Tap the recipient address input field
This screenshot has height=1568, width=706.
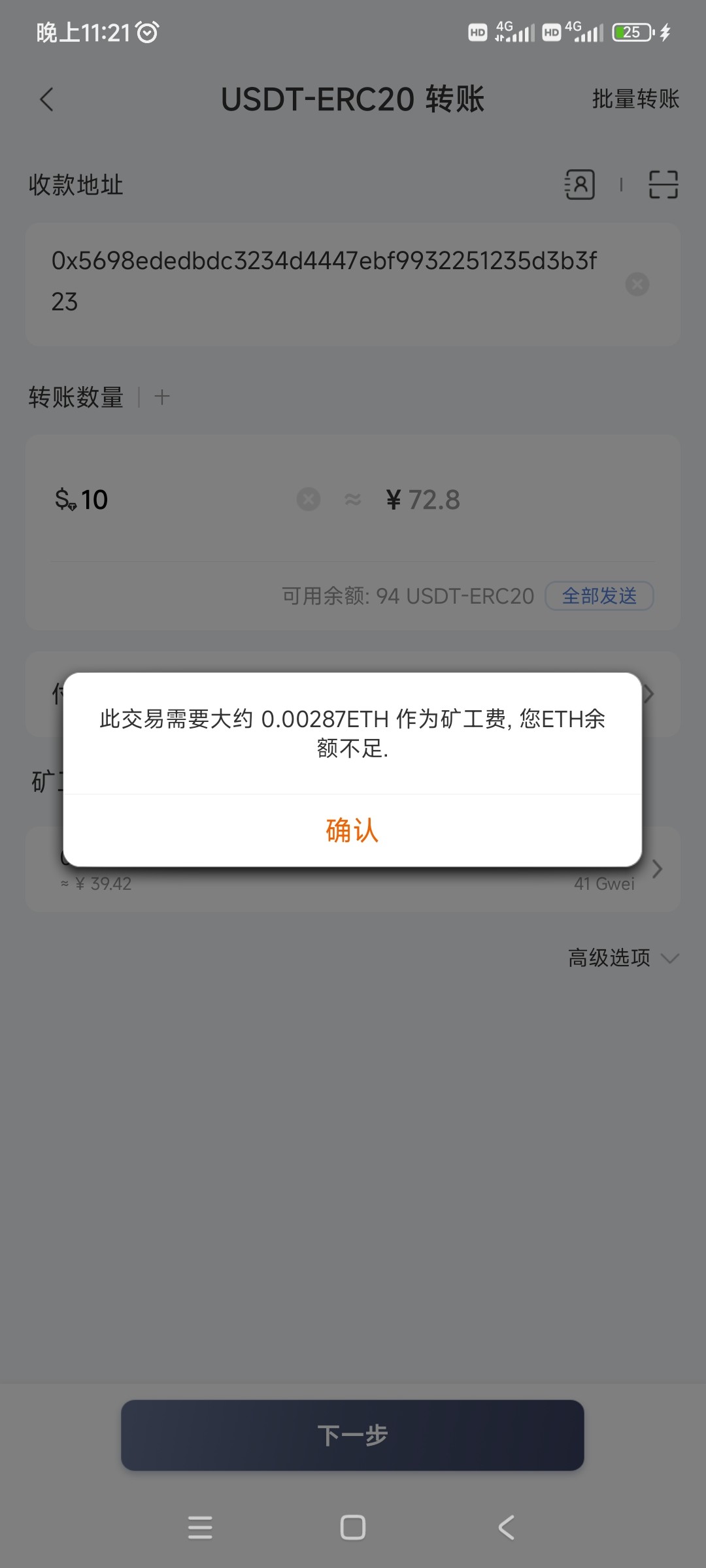coord(327,282)
